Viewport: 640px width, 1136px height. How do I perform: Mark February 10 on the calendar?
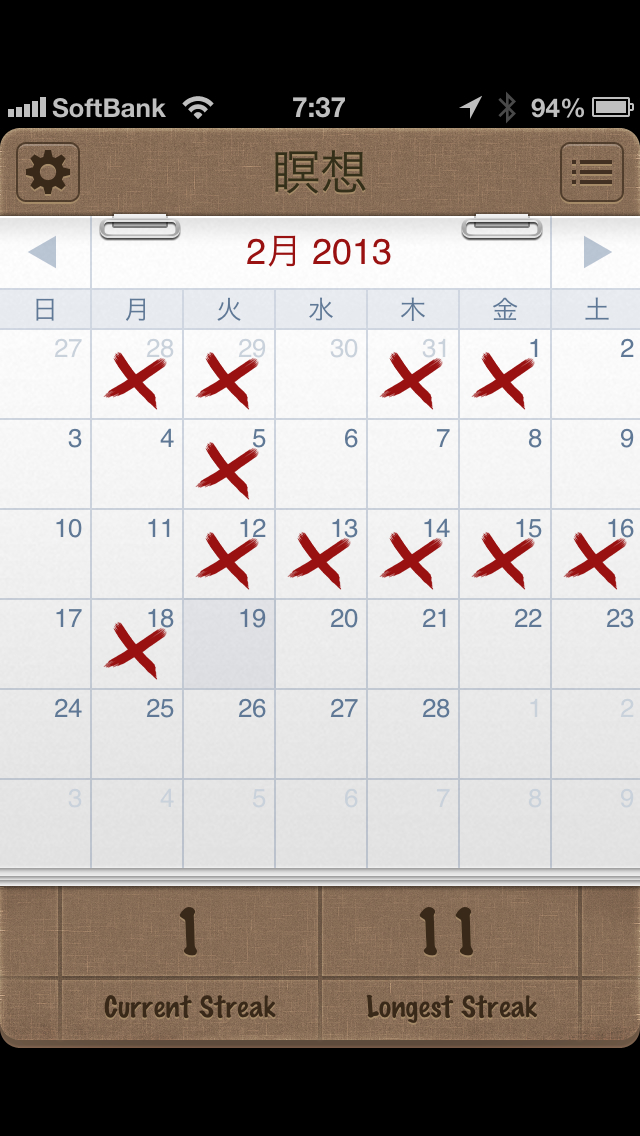click(x=45, y=554)
